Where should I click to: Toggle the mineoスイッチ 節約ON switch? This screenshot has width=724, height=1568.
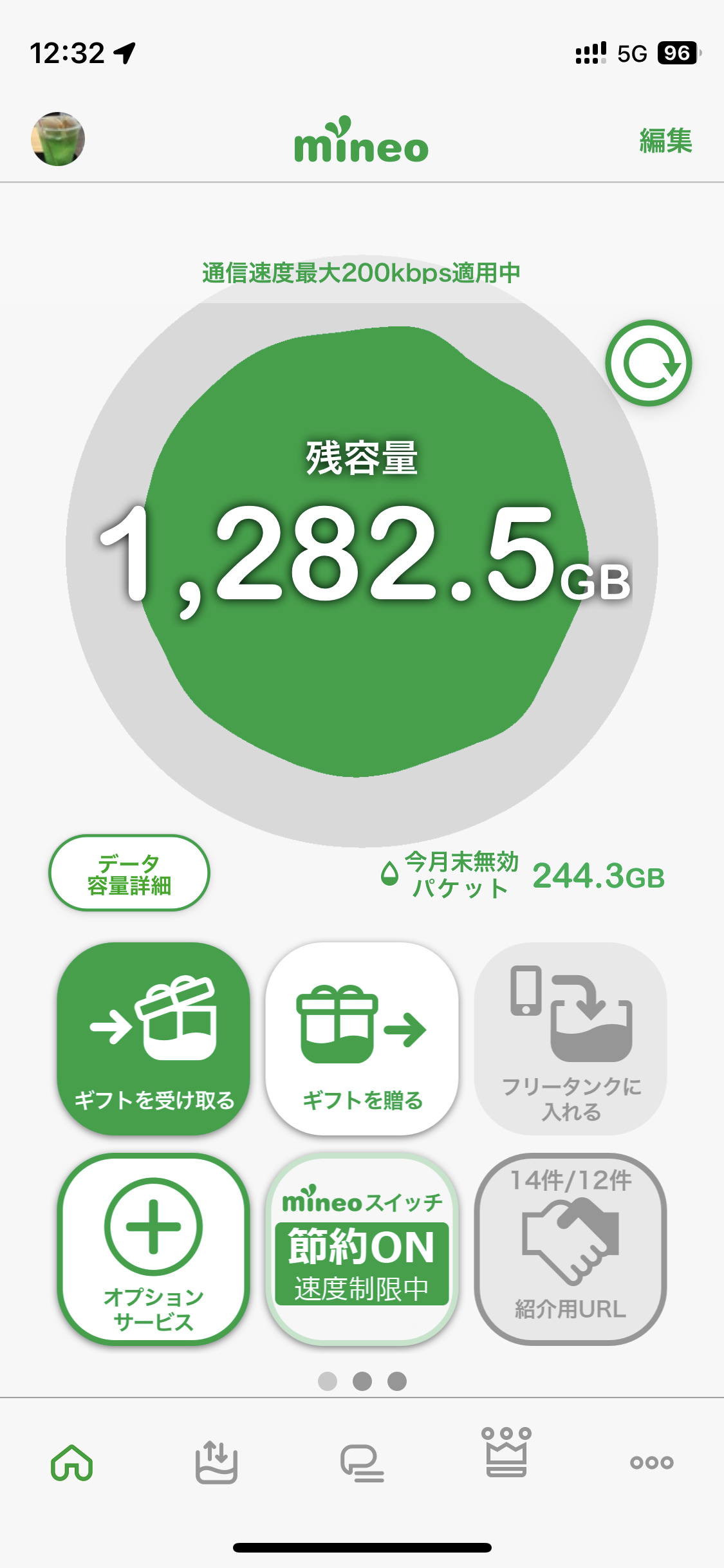point(362,1249)
